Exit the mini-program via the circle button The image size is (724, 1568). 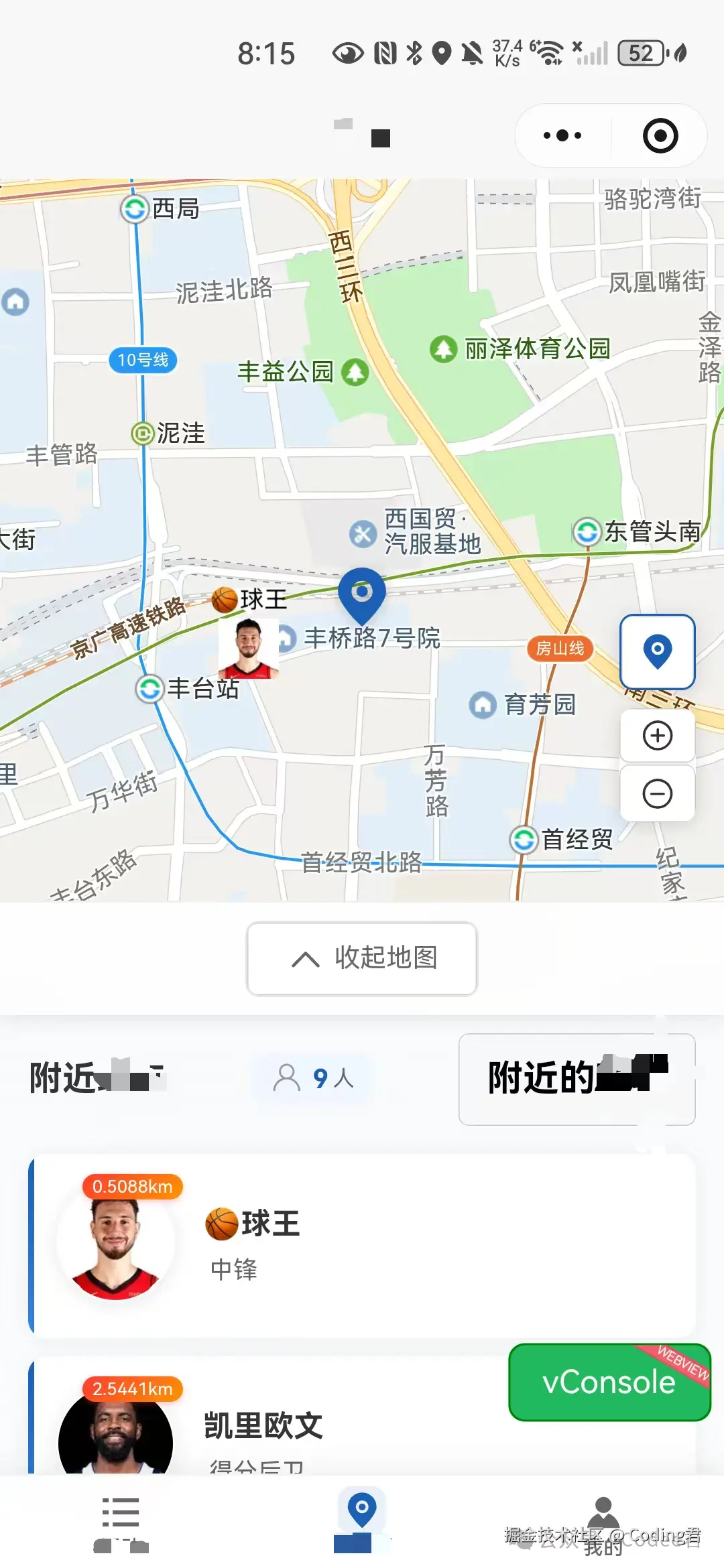pos(659,135)
